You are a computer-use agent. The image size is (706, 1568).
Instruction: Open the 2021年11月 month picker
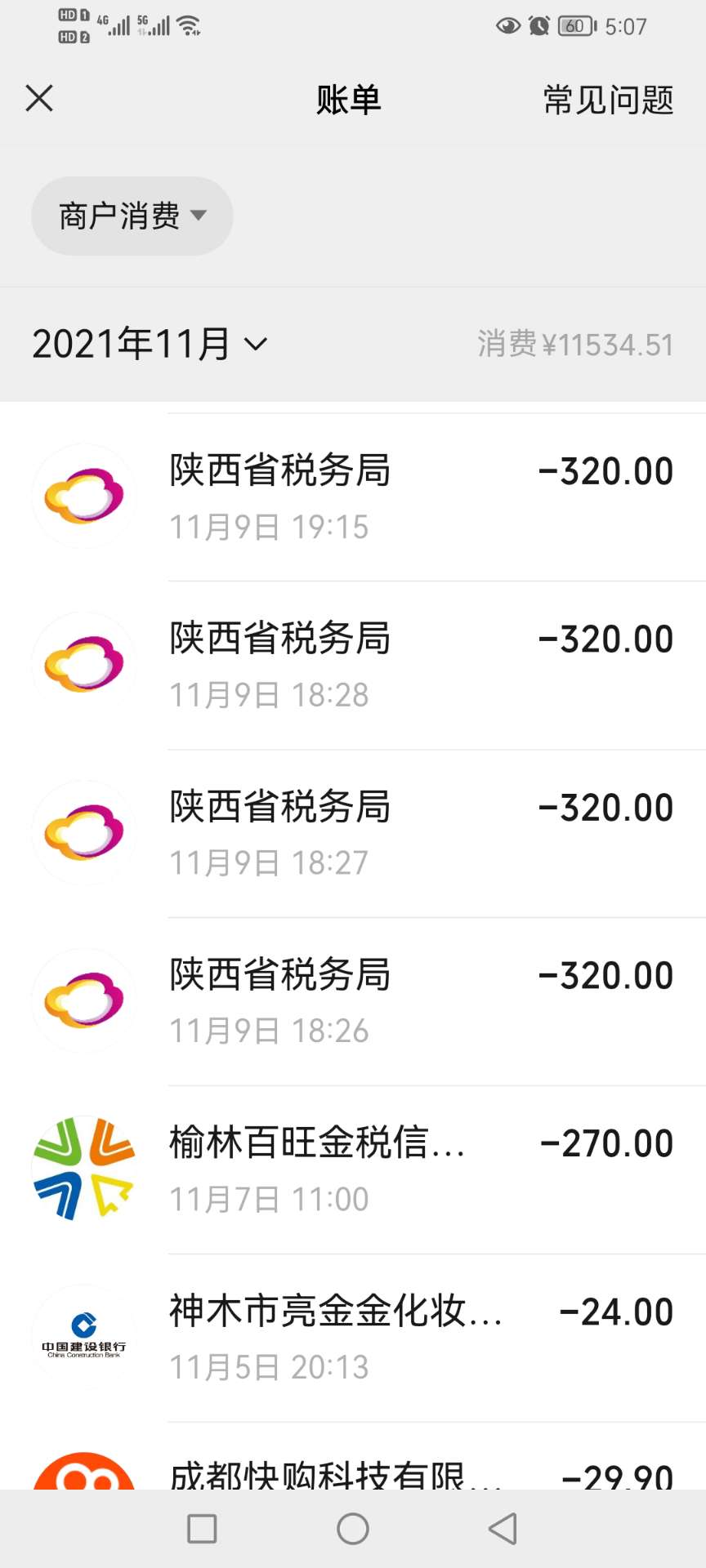(150, 344)
